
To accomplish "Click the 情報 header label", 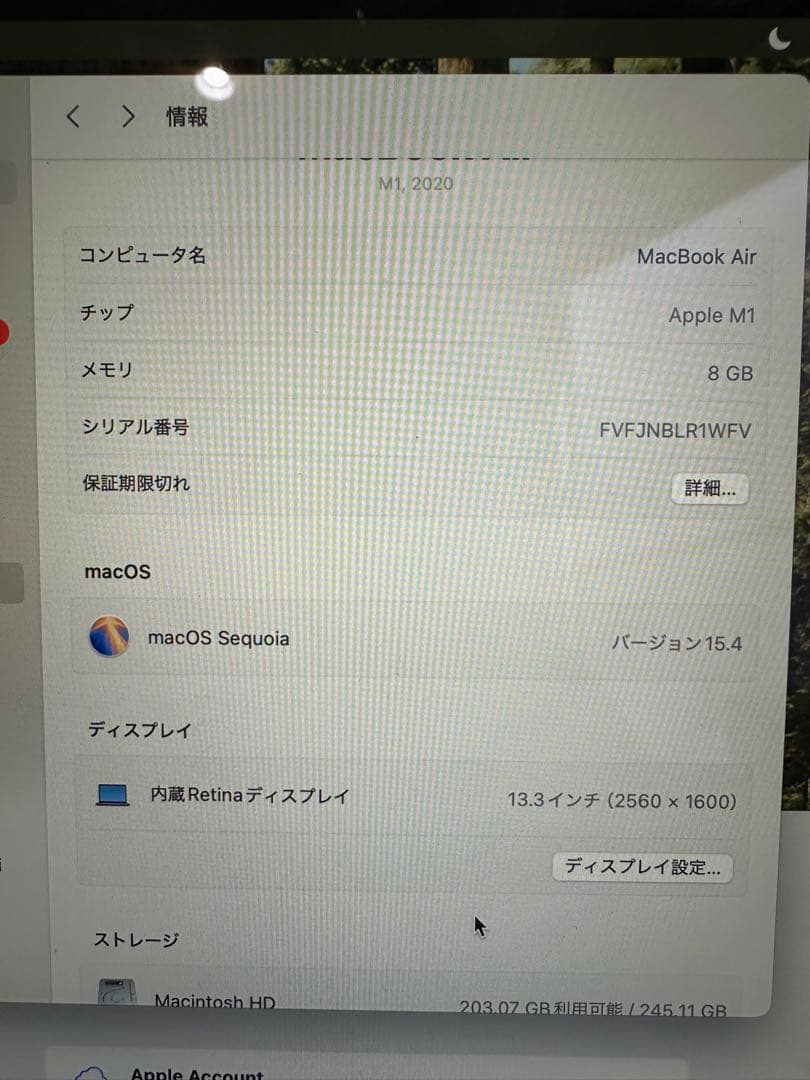I will coord(189,117).
